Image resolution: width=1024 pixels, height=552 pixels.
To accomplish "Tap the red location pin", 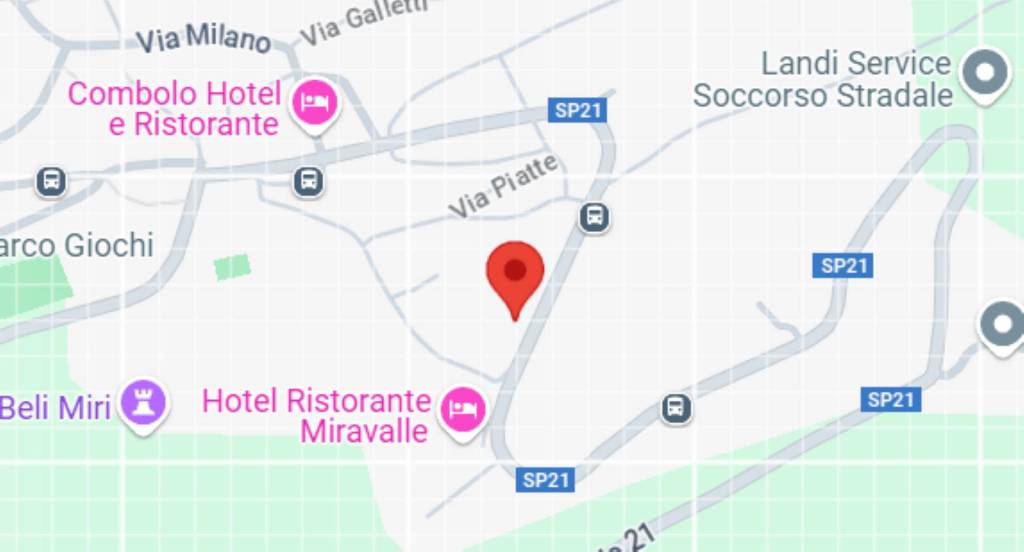I will pyautogui.click(x=515, y=274).
